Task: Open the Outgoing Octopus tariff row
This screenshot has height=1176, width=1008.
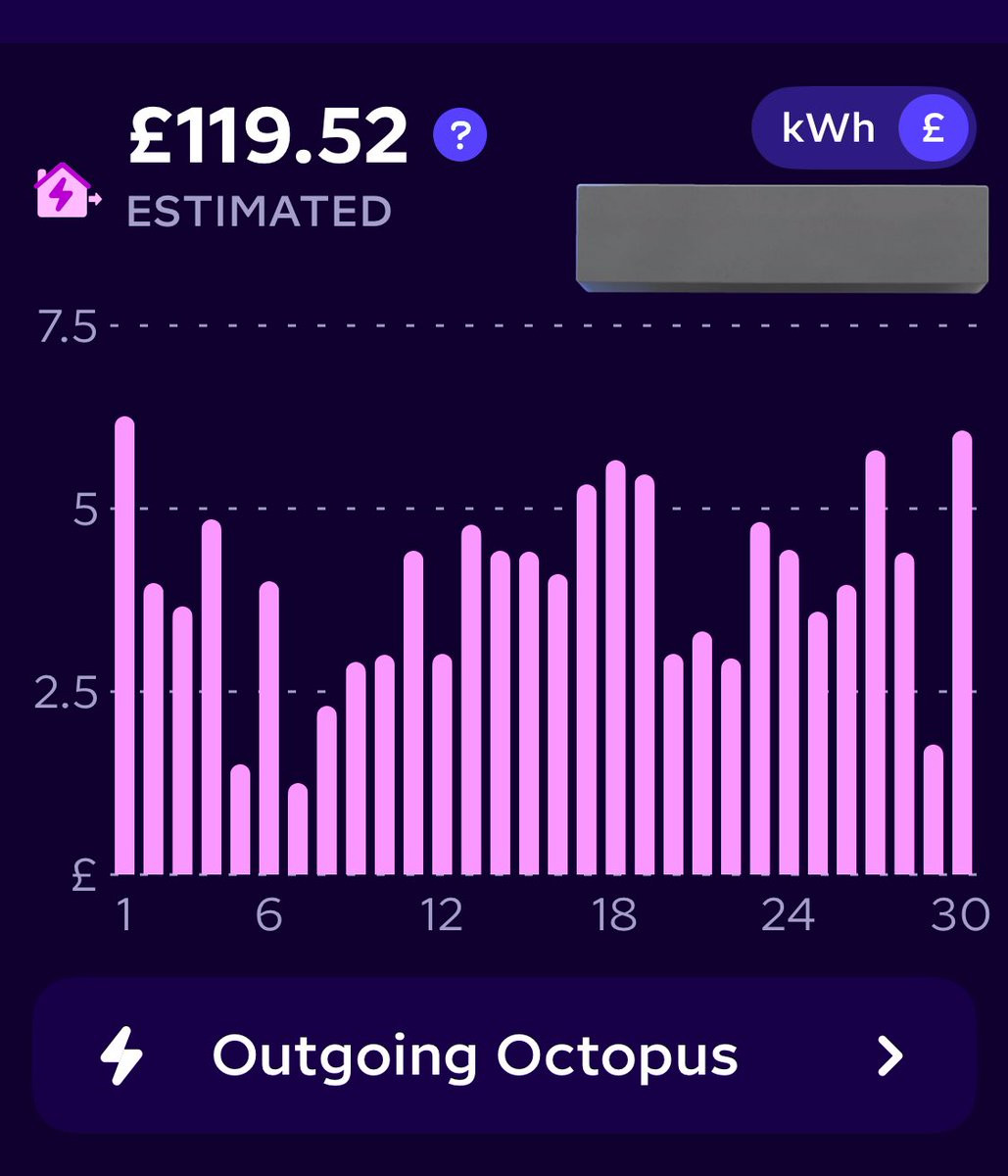Action: click(x=504, y=1055)
